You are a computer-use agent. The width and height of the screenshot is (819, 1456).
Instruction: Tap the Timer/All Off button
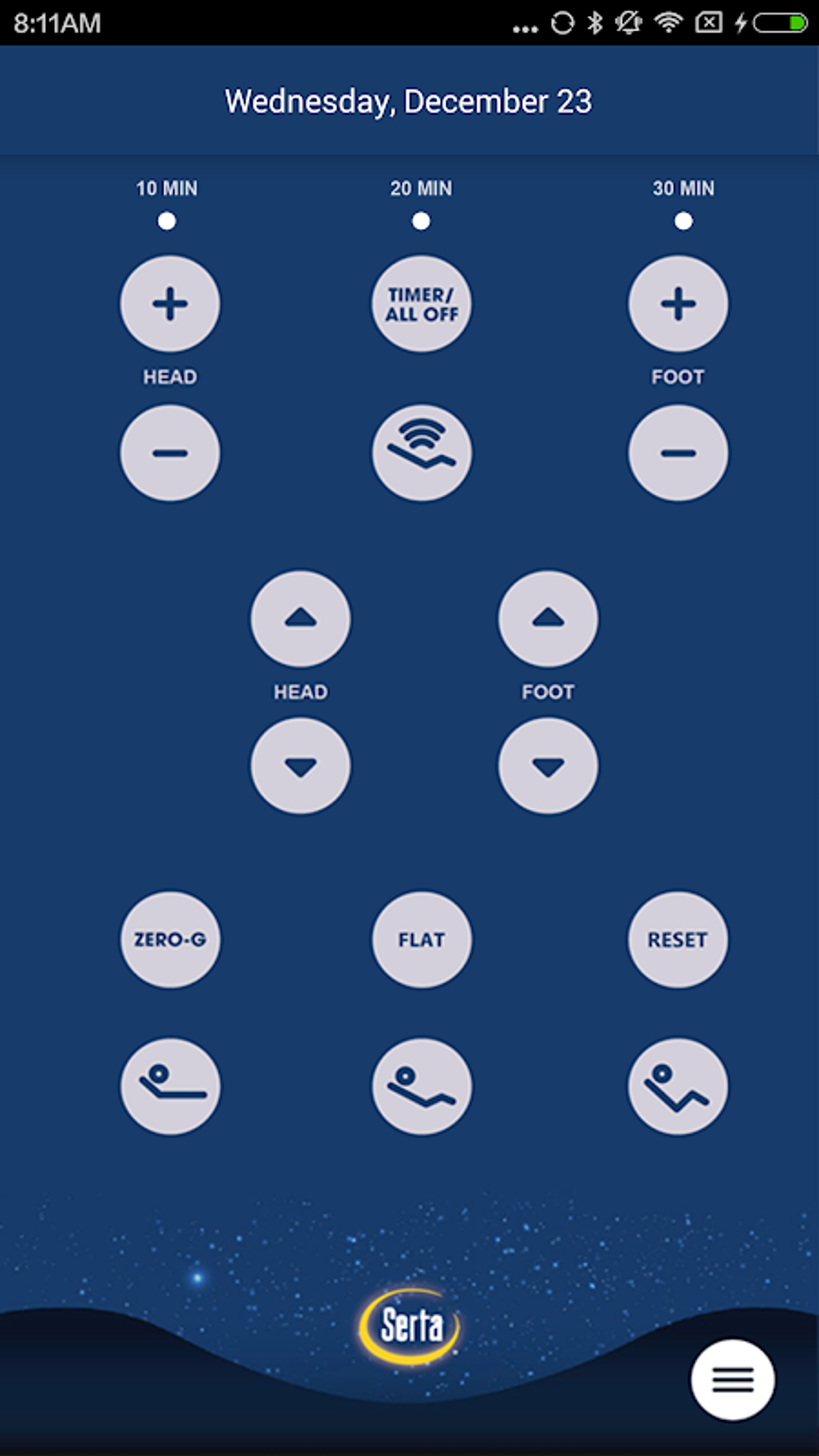tap(422, 304)
